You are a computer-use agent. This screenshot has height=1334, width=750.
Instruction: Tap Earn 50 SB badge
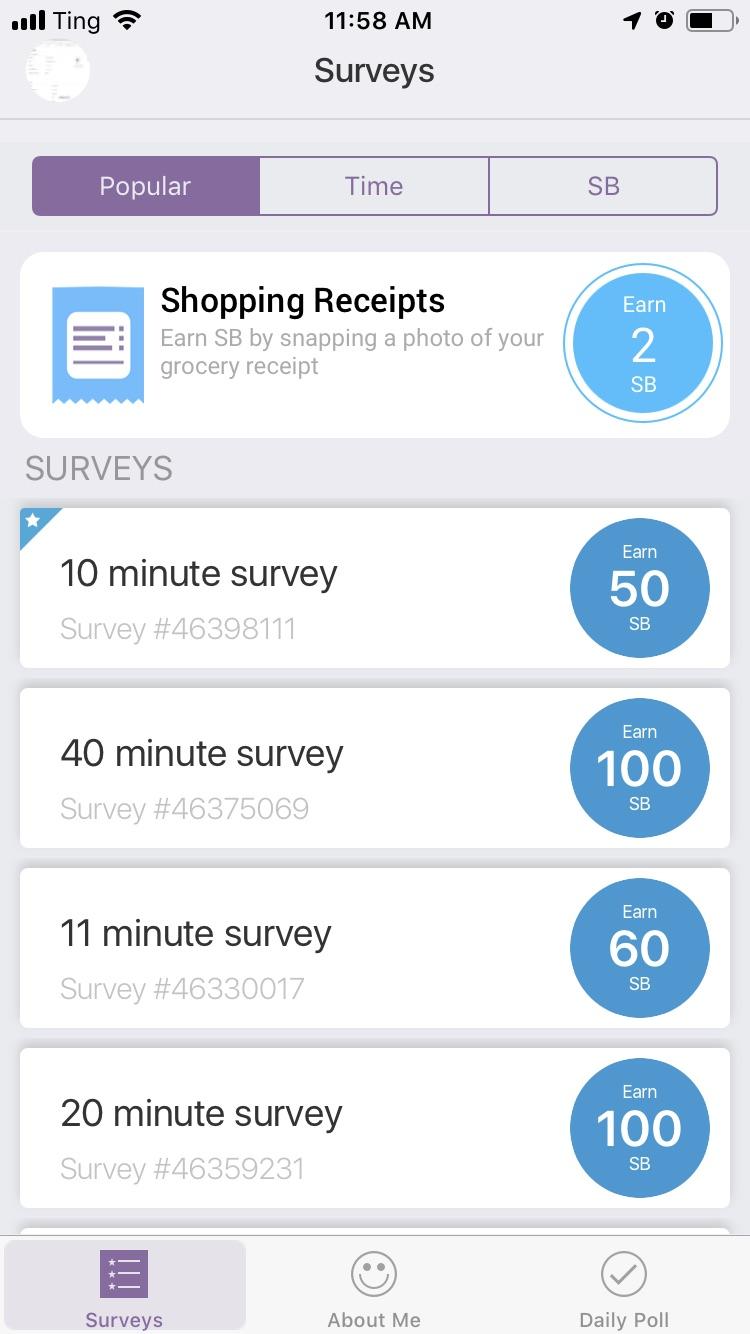coord(640,587)
